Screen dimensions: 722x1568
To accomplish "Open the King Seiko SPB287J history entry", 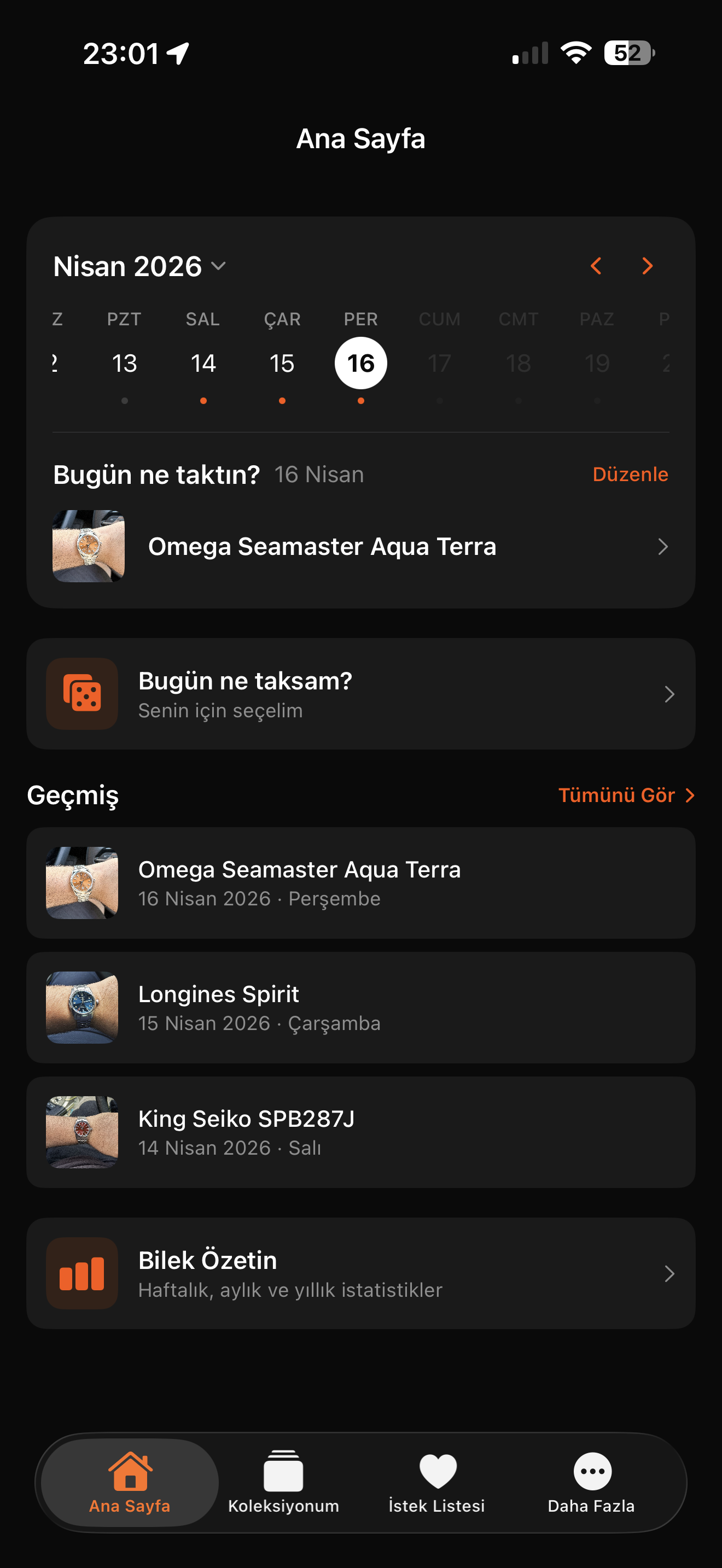I will tap(360, 1132).
